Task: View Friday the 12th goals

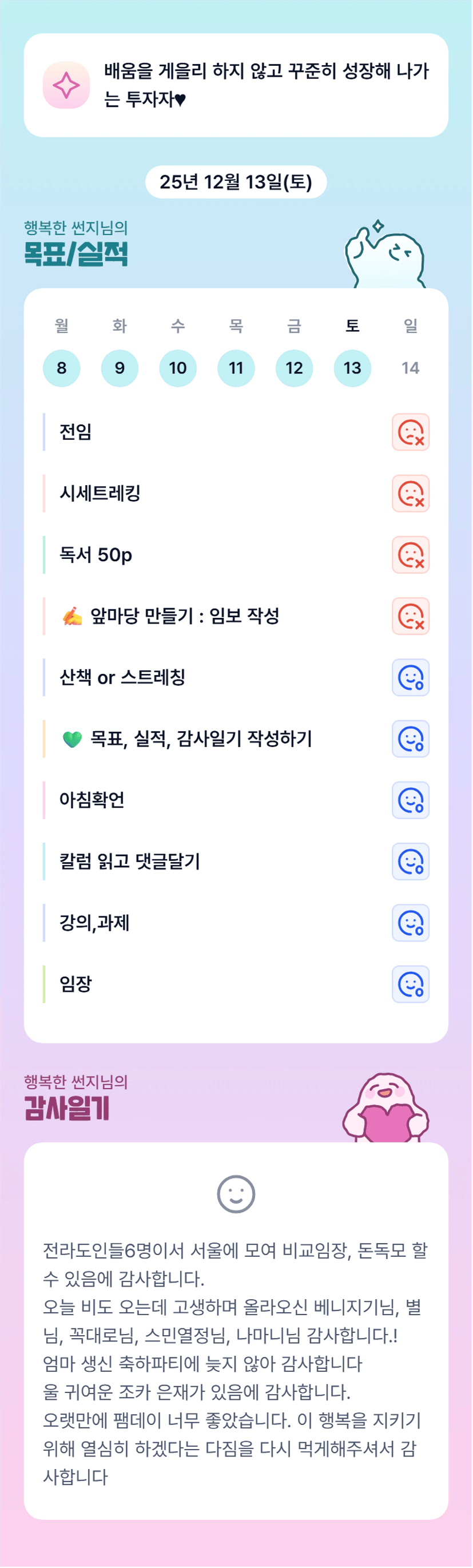Action: [294, 368]
